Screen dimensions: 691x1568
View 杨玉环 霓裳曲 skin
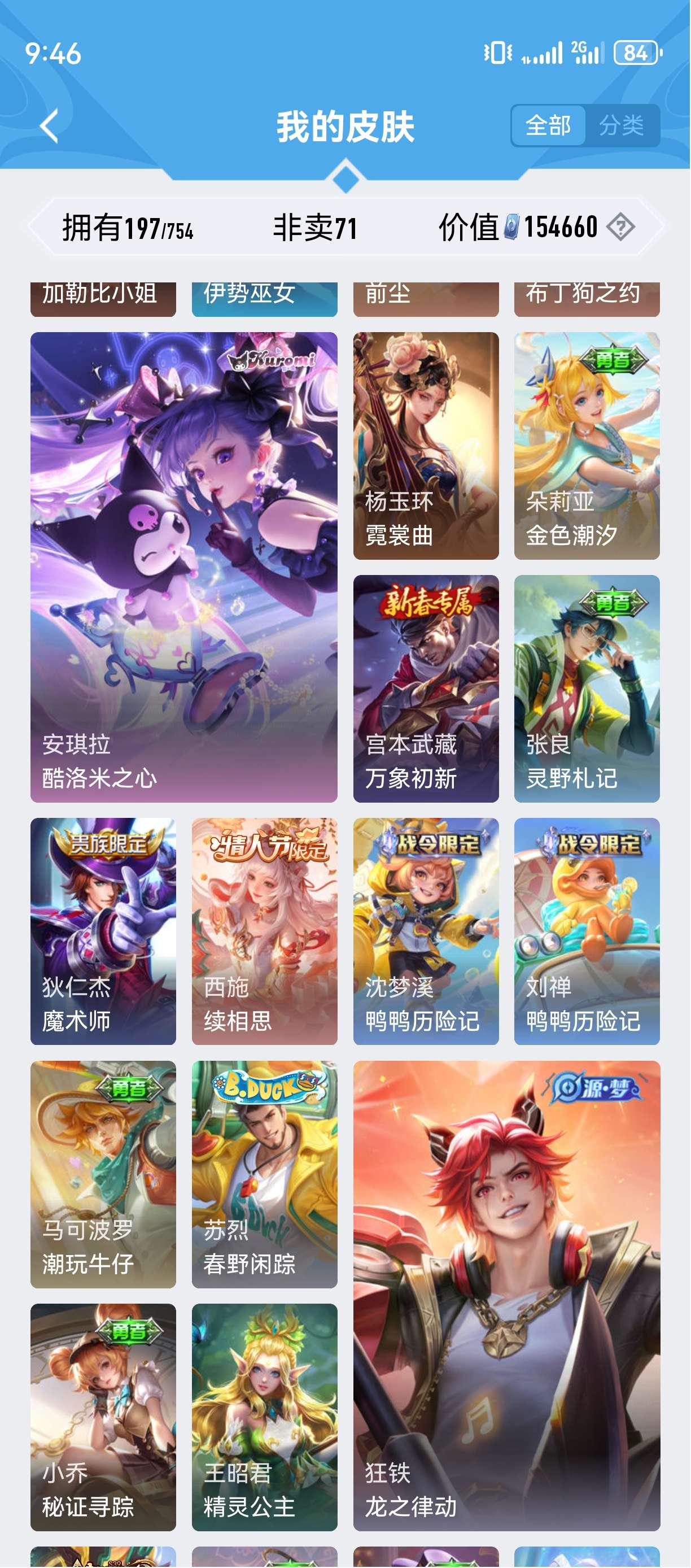(x=426, y=445)
